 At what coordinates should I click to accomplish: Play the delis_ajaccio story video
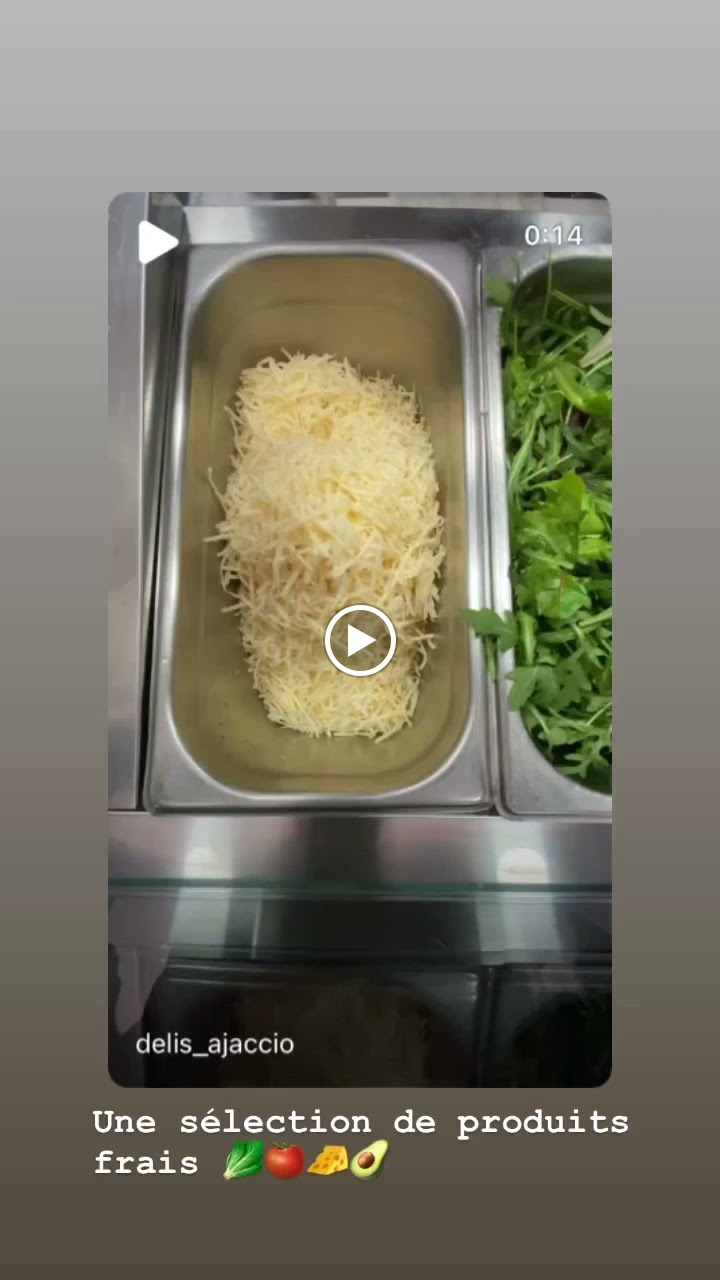(x=360, y=640)
